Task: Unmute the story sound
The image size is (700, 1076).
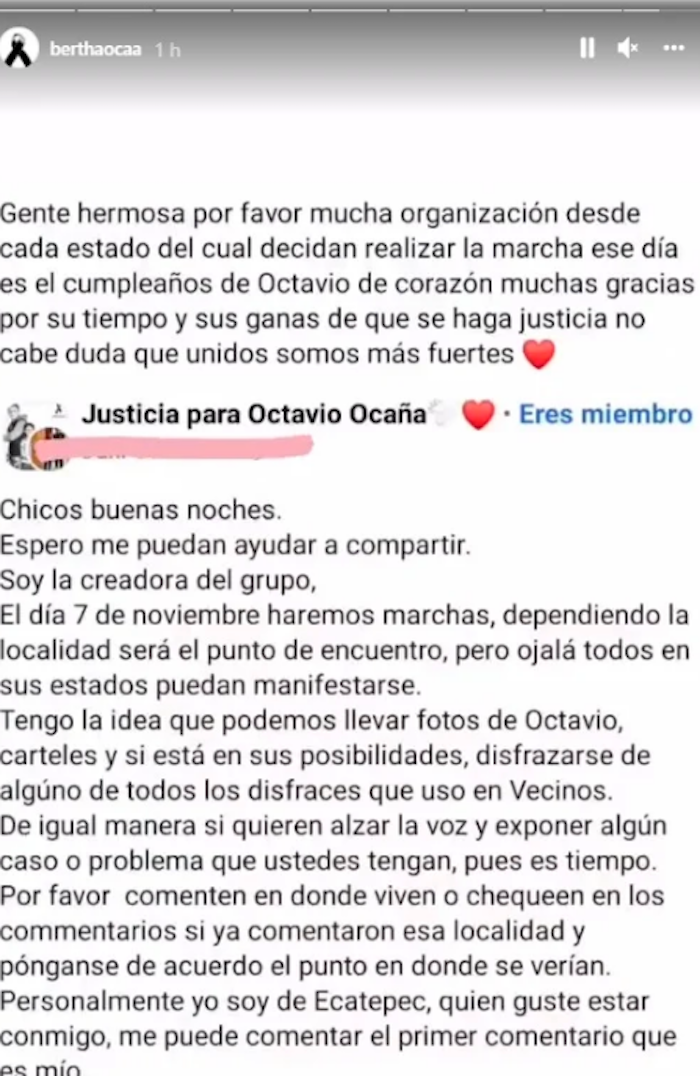Action: (628, 48)
